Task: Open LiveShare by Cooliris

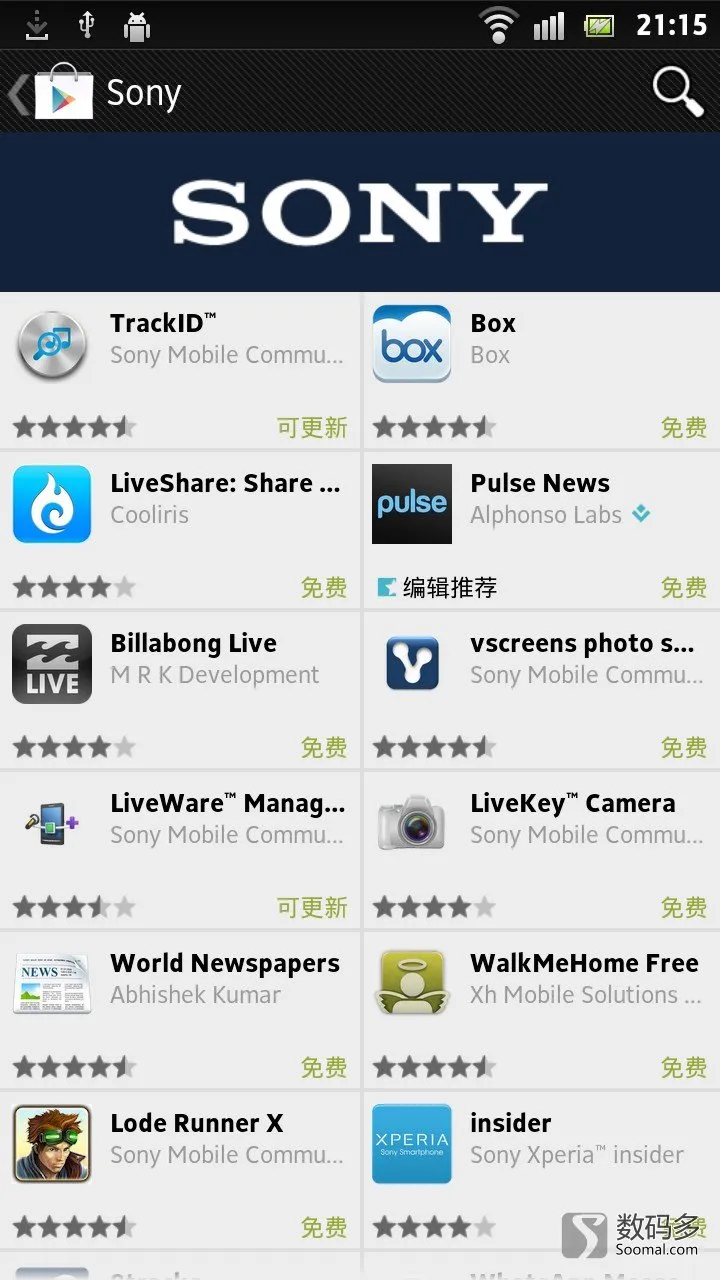Action: (180, 530)
